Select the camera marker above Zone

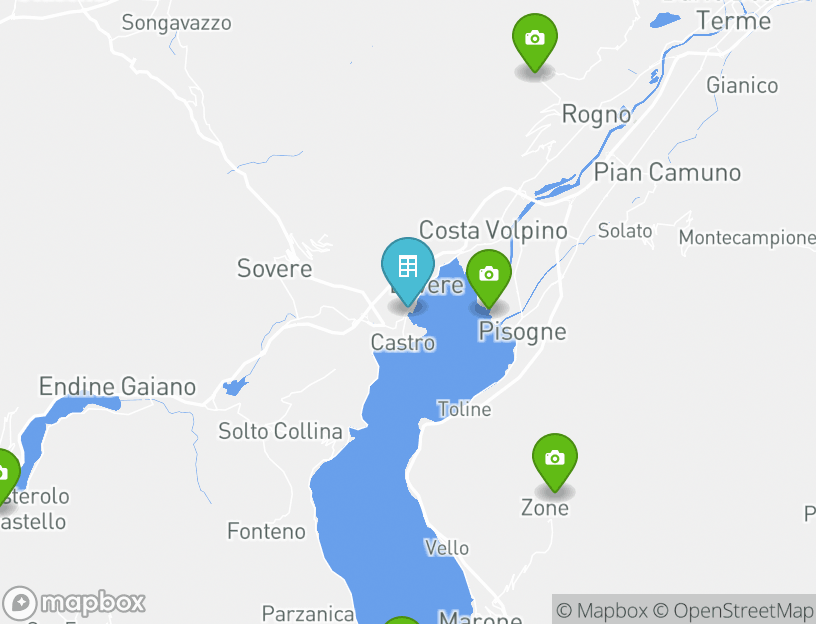pyautogui.click(x=555, y=460)
